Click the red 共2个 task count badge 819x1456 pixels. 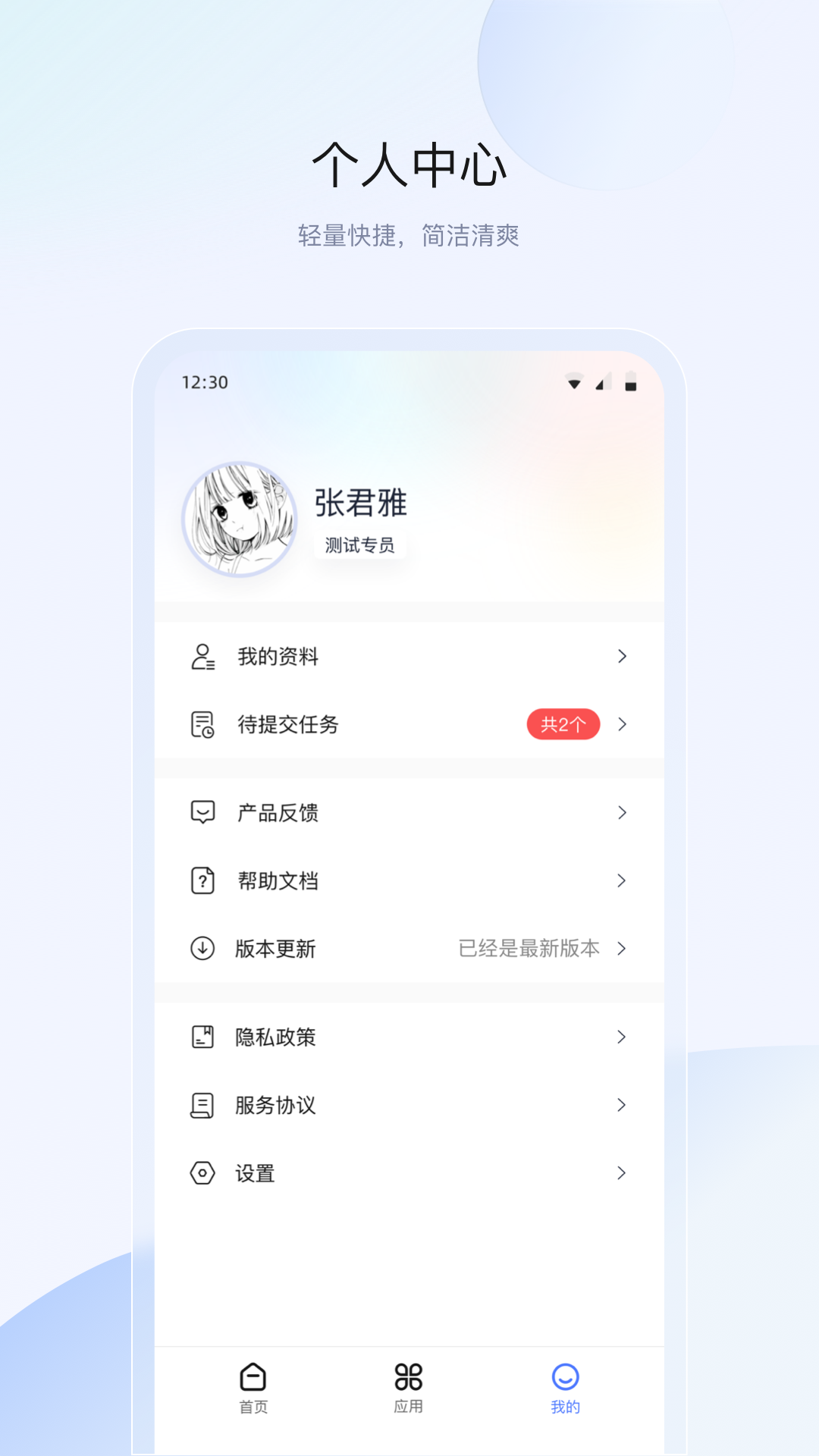[x=563, y=725]
